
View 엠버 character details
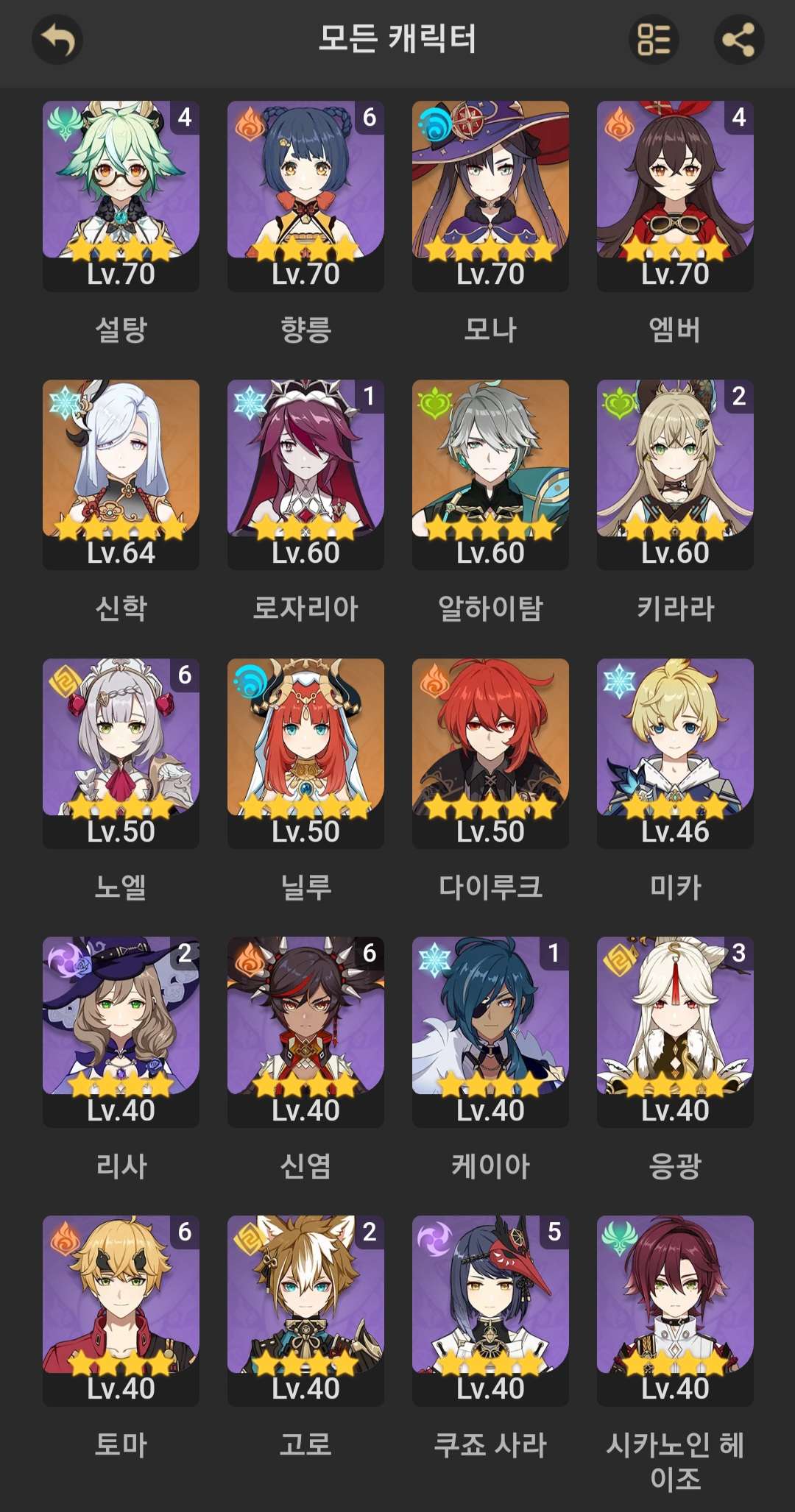coord(675,196)
